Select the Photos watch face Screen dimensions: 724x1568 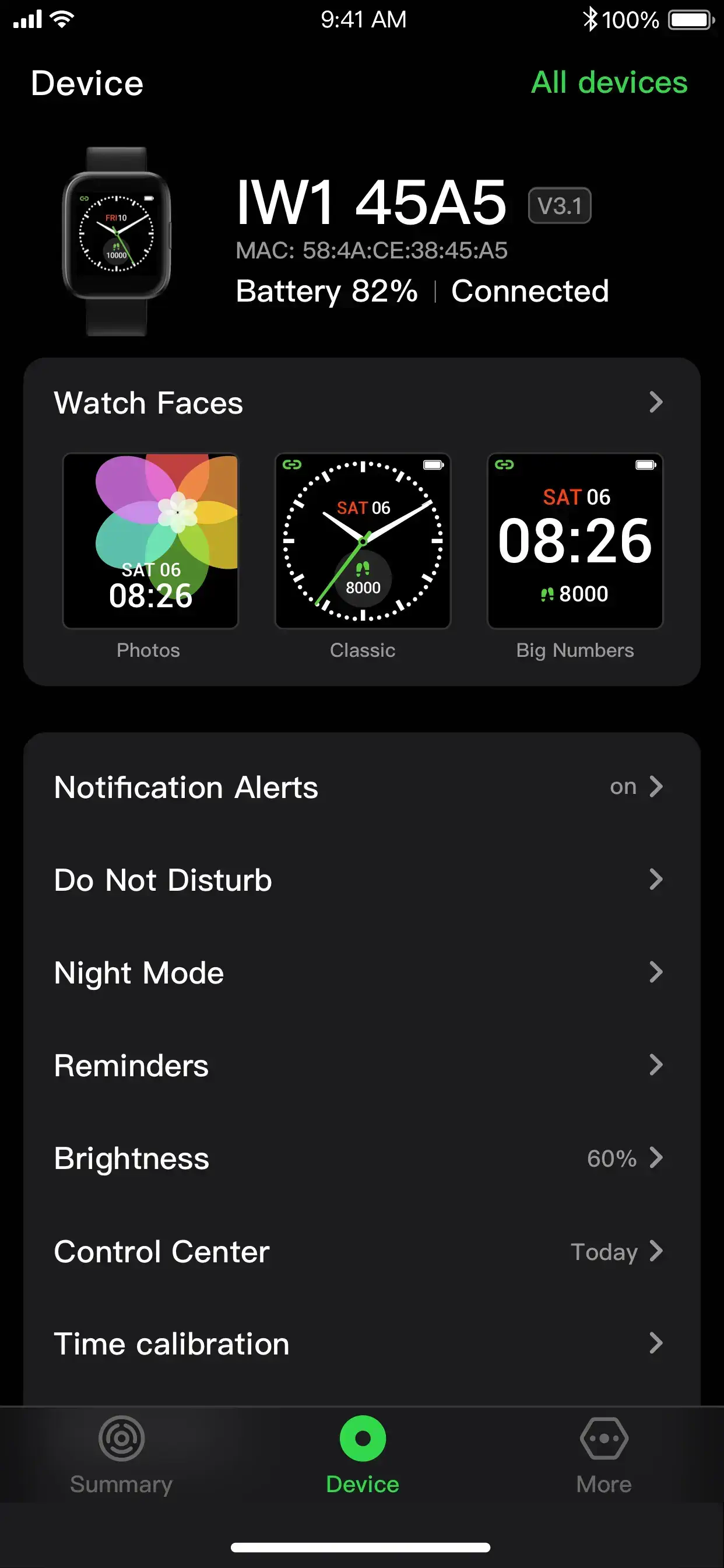point(150,541)
